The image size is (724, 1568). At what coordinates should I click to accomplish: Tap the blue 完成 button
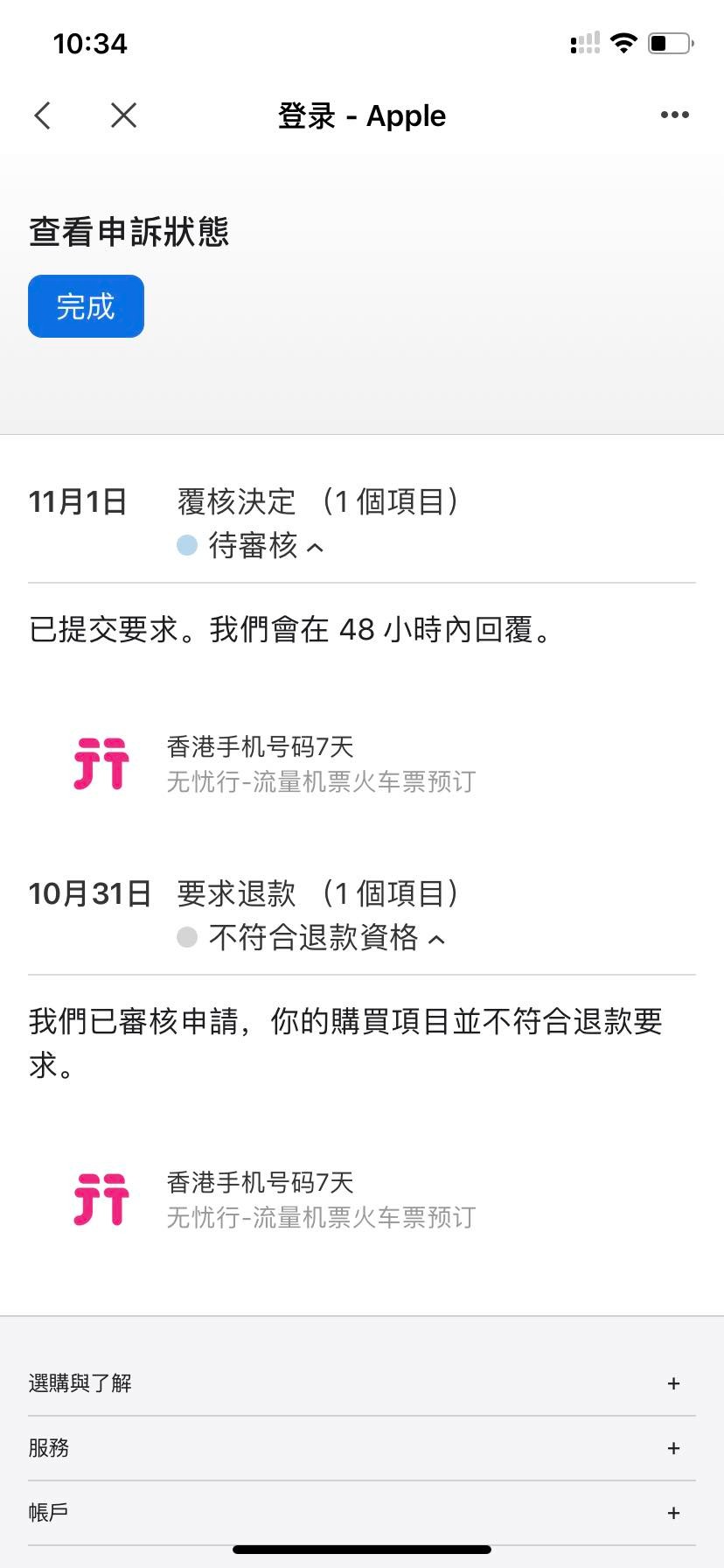click(86, 306)
